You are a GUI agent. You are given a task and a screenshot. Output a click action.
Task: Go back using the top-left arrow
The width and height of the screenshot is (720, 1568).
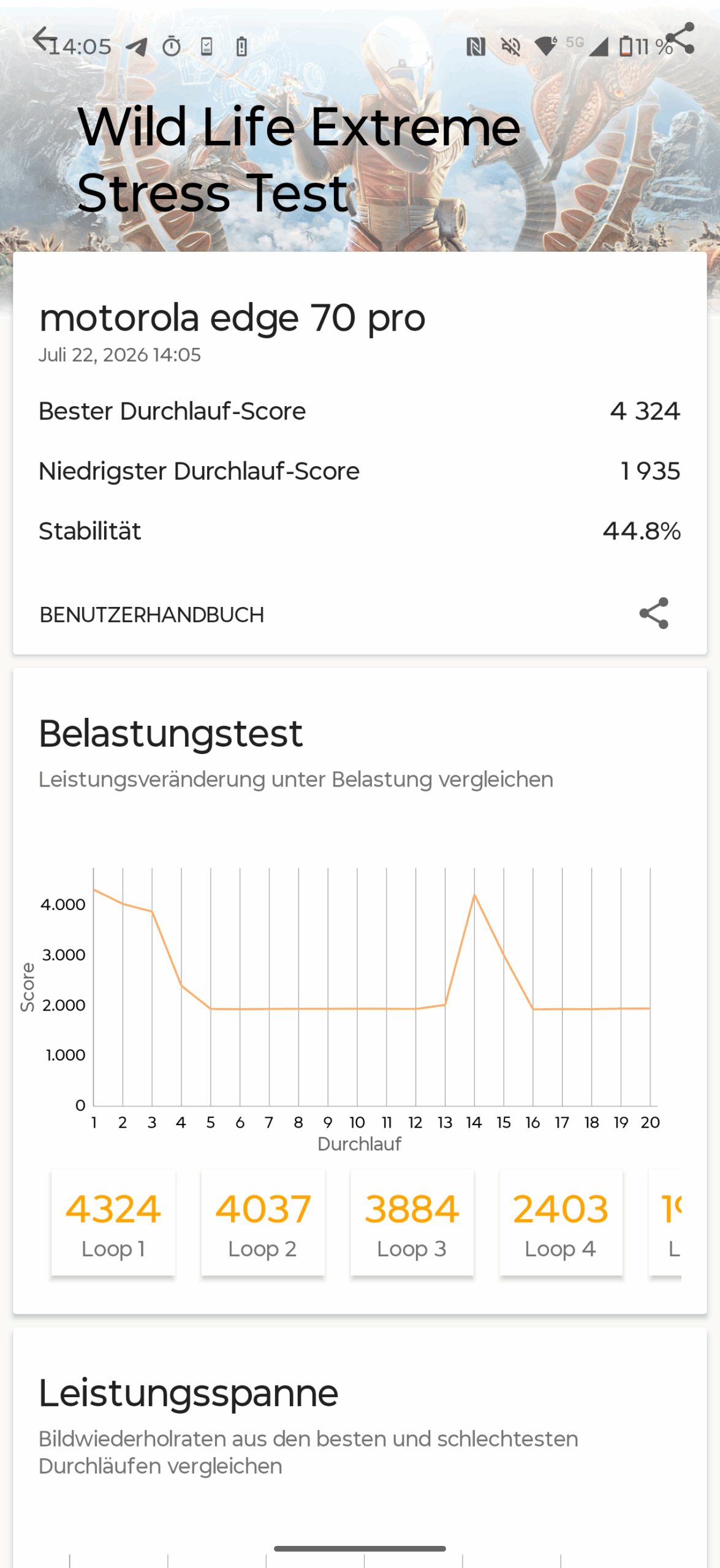(x=44, y=39)
